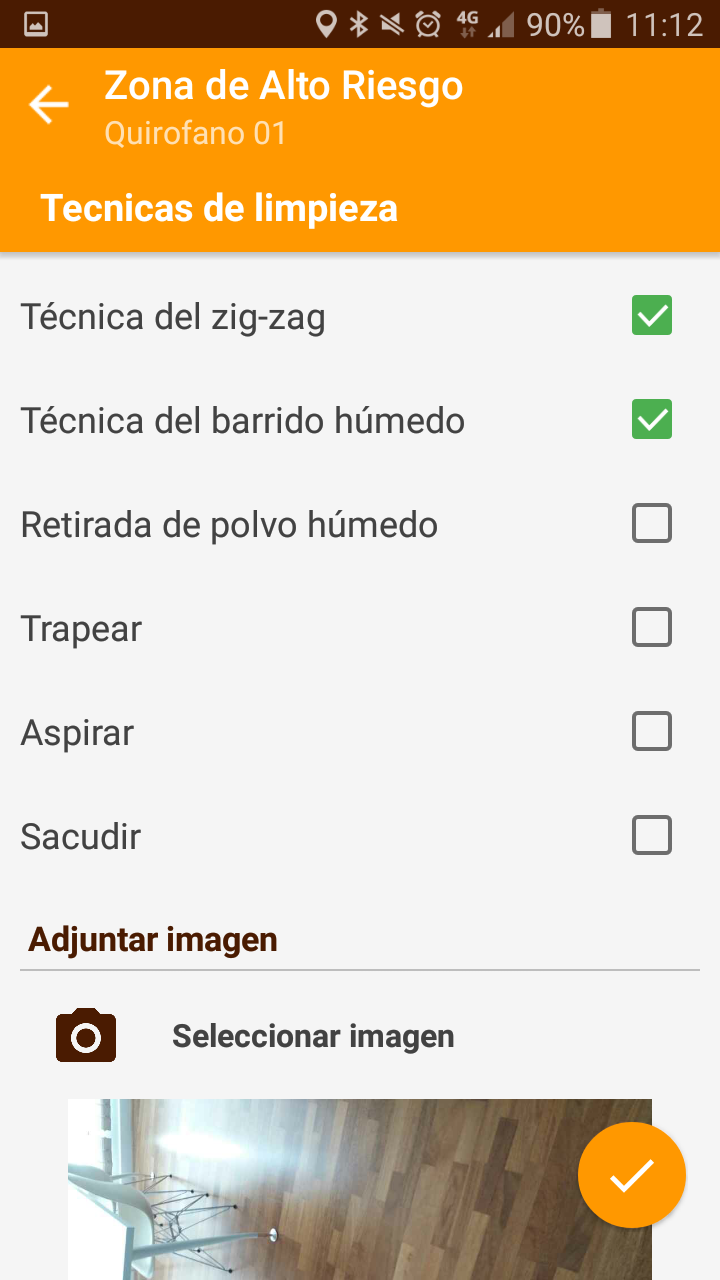Select the Trapear checkbox
This screenshot has height=1280, width=720.
click(x=652, y=628)
